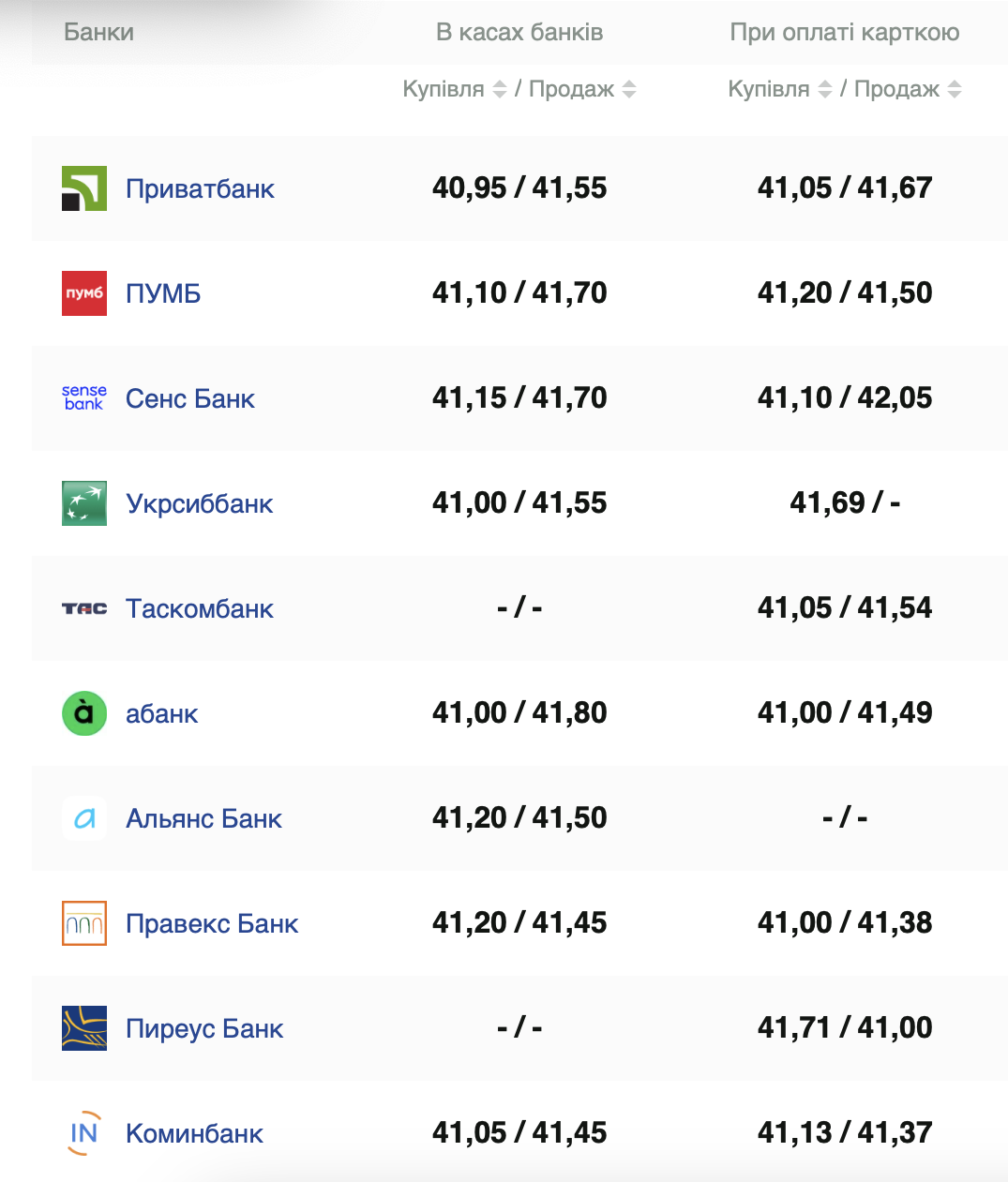Open the ПУМБ bank link
The width and height of the screenshot is (1008, 1182).
click(163, 294)
